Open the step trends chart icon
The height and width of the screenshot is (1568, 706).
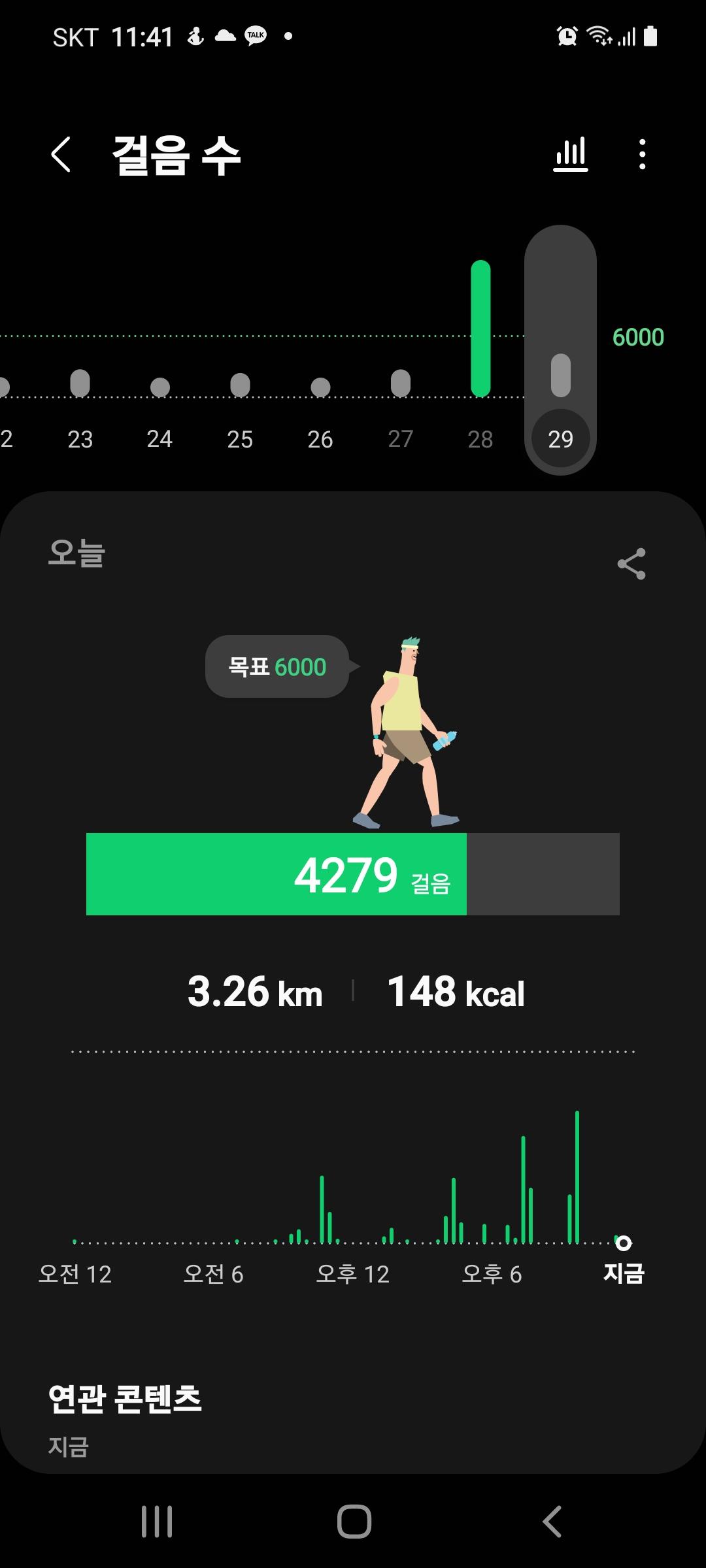[x=571, y=155]
